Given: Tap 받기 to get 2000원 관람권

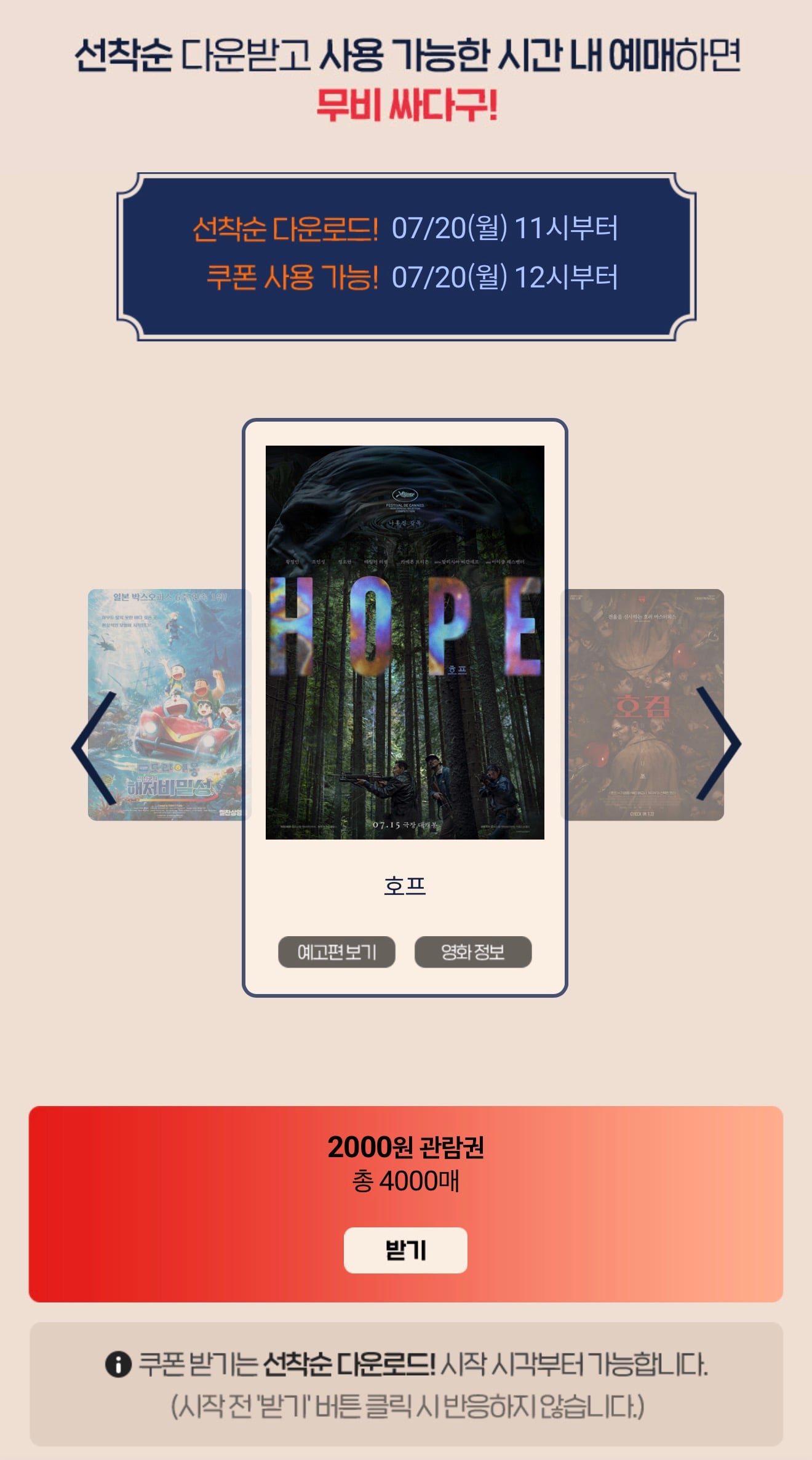Looking at the screenshot, I should tap(405, 1250).
